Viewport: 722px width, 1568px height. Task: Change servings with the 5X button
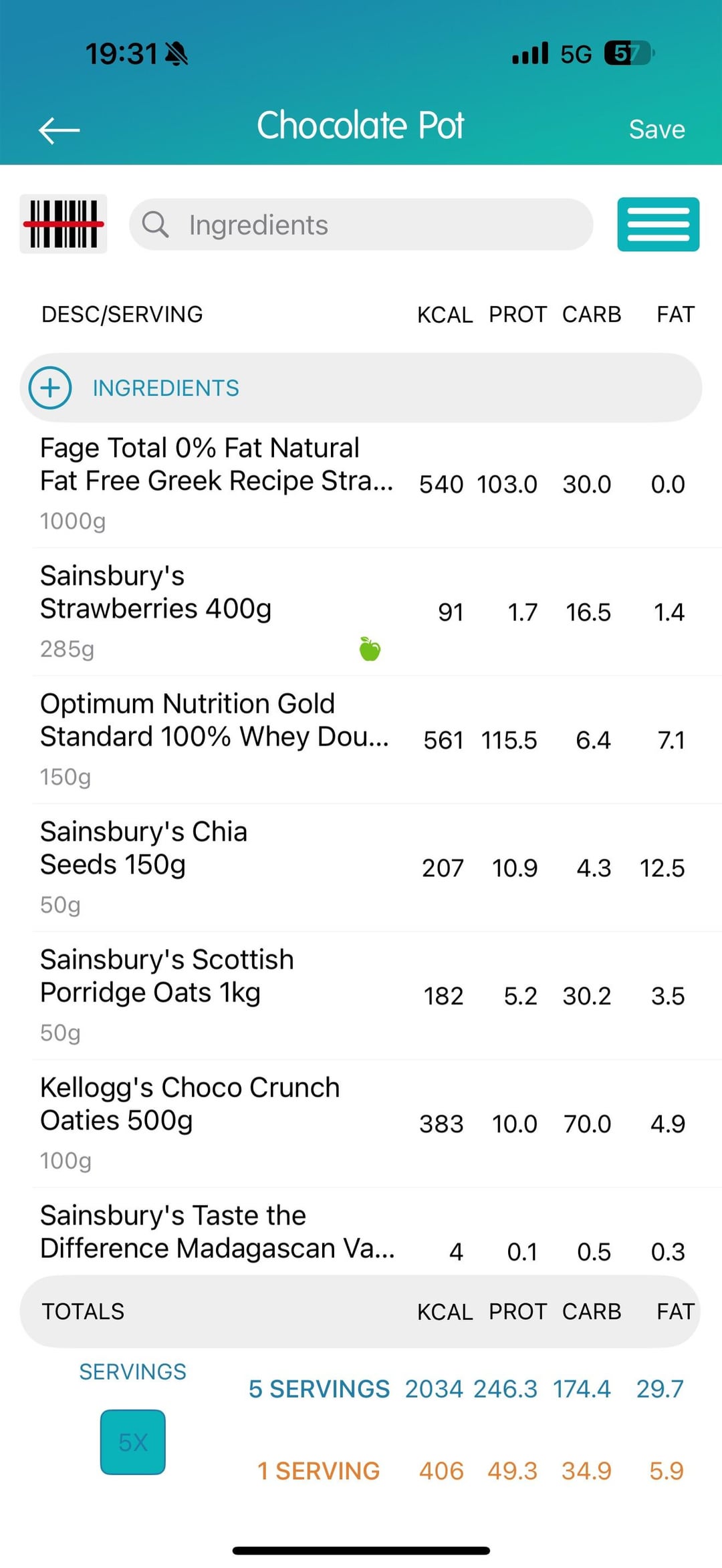[133, 1442]
